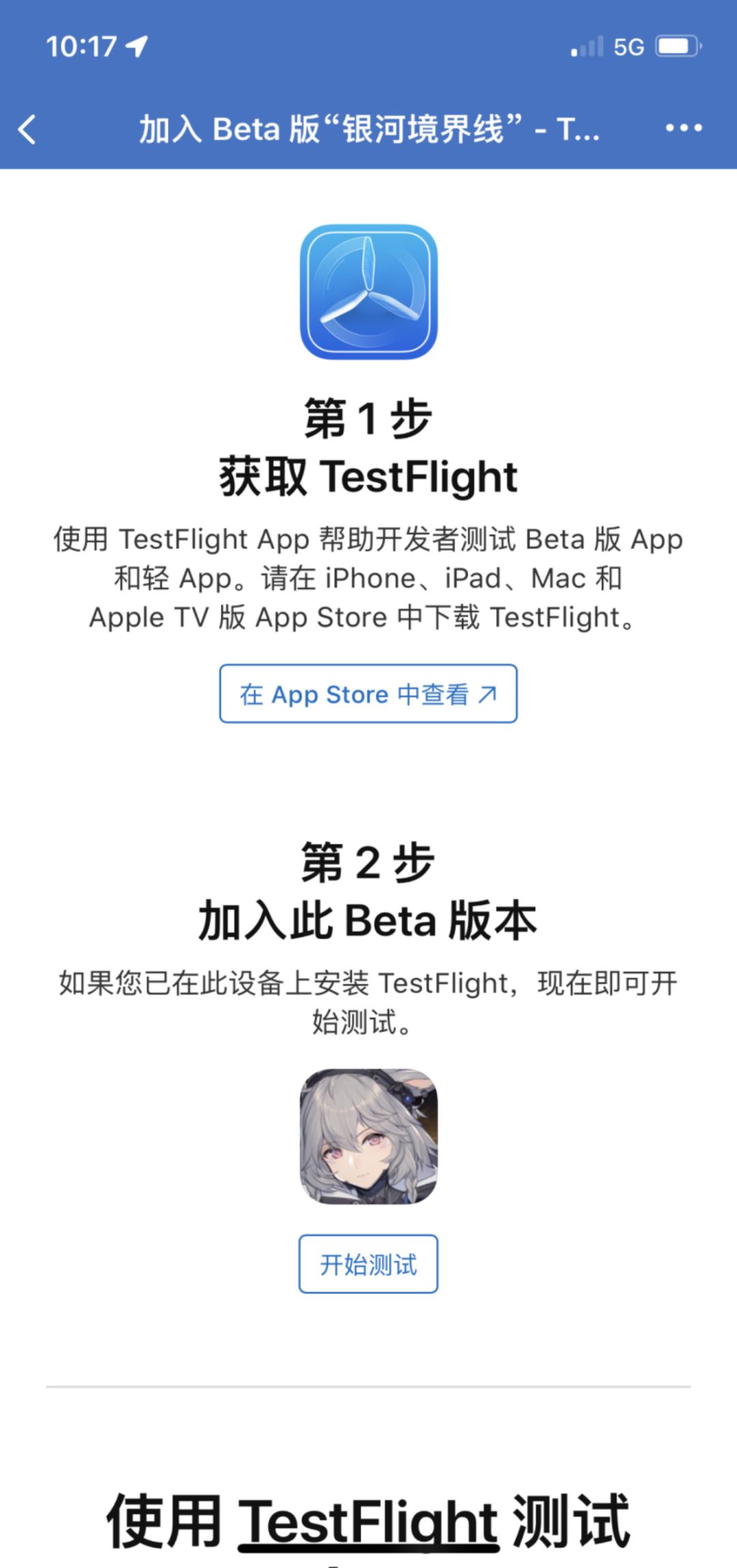Tap the external-link arrow inside the App Store button

click(486, 694)
